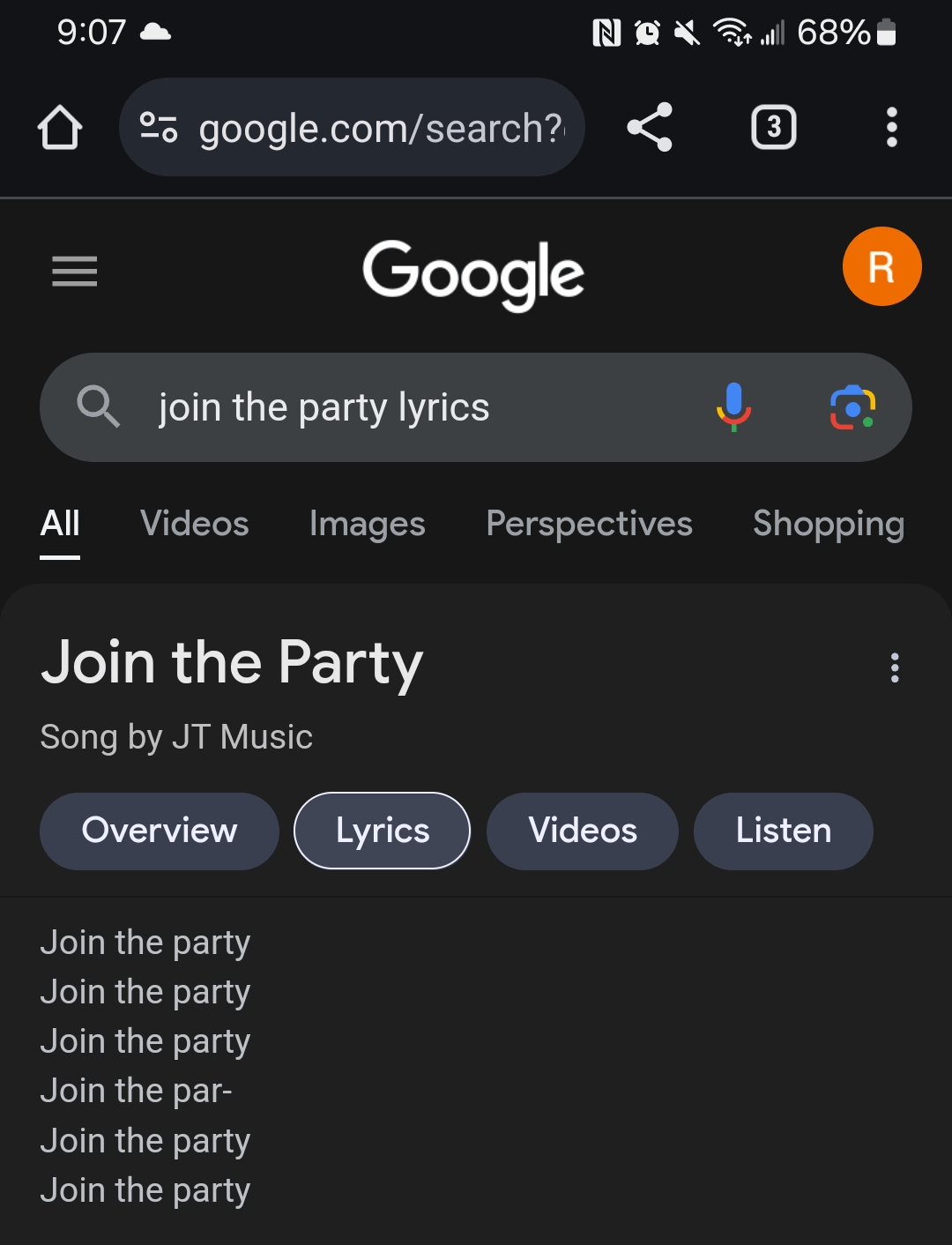Open more options for Join the Party
This screenshot has height=1245, width=952.
pos(895,667)
